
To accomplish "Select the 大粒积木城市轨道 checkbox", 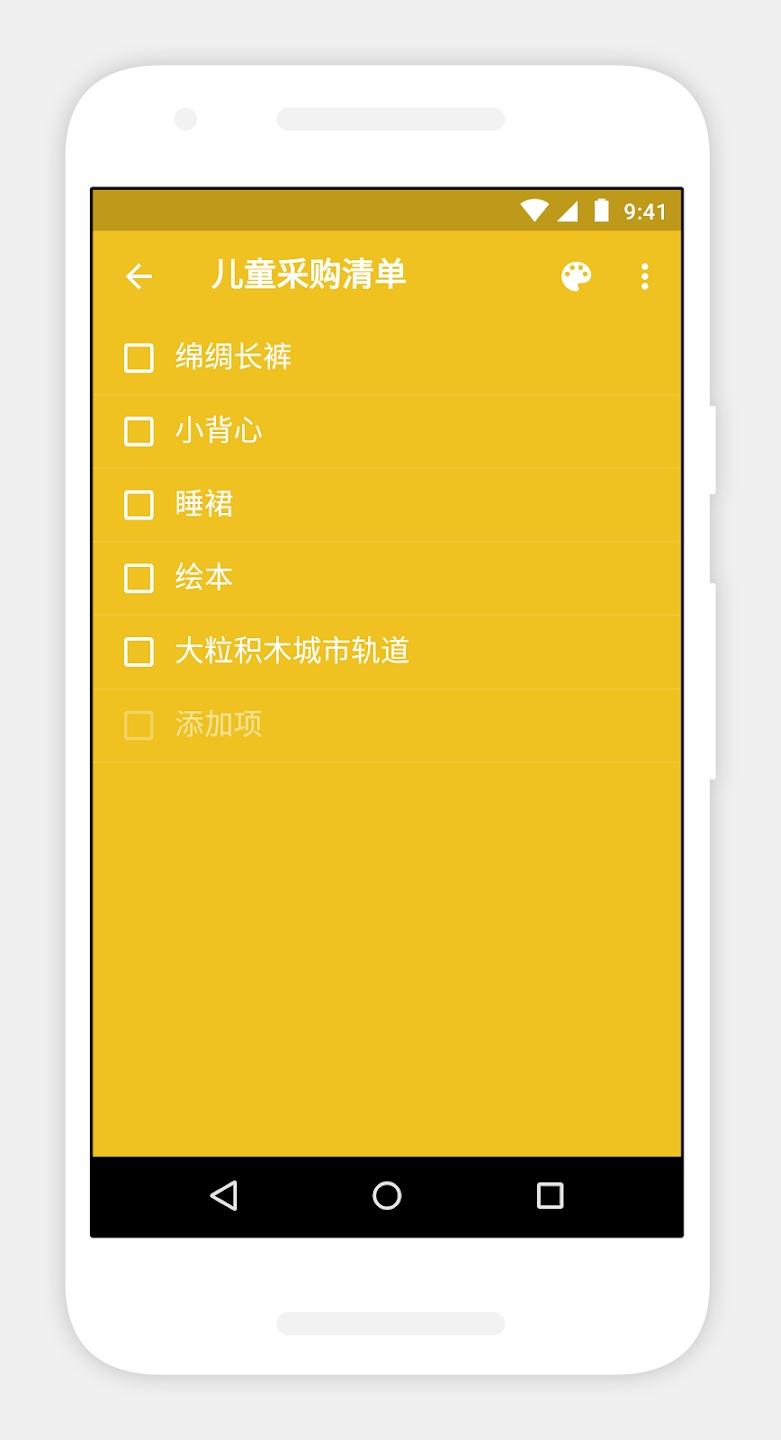I will pyautogui.click(x=139, y=652).
